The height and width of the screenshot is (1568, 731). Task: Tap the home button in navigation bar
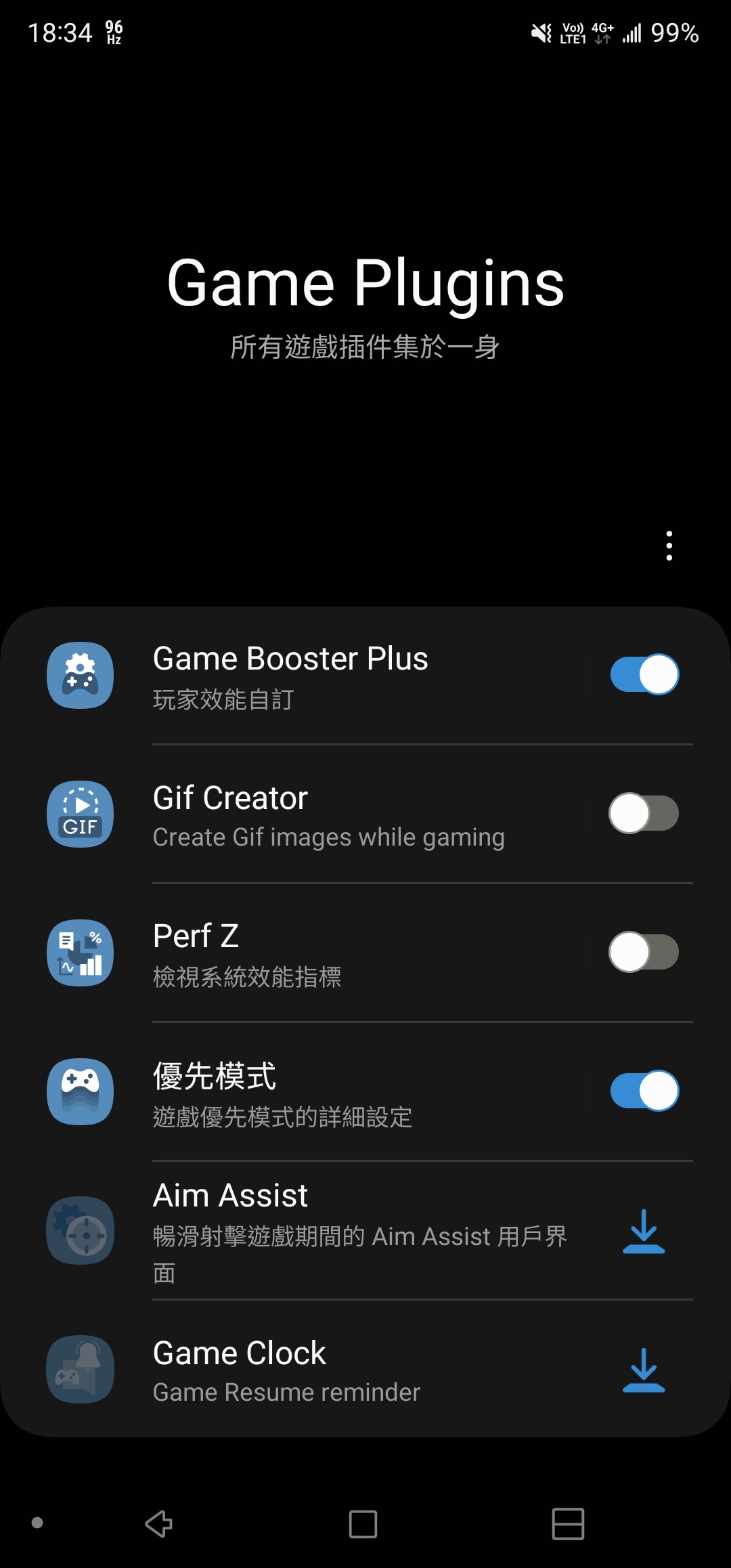click(363, 1524)
